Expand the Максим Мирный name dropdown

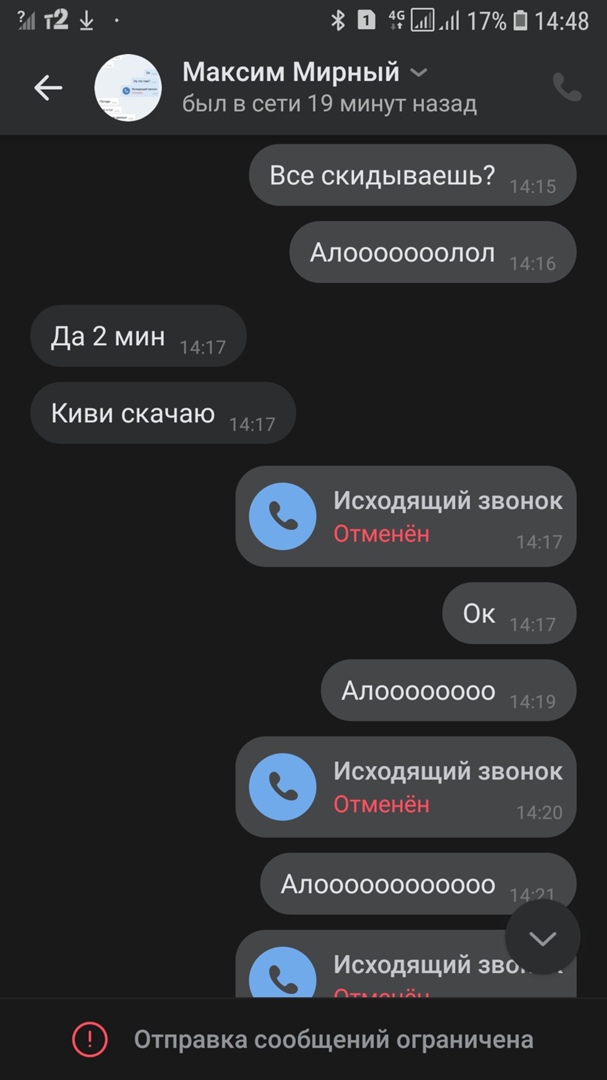(x=420, y=73)
